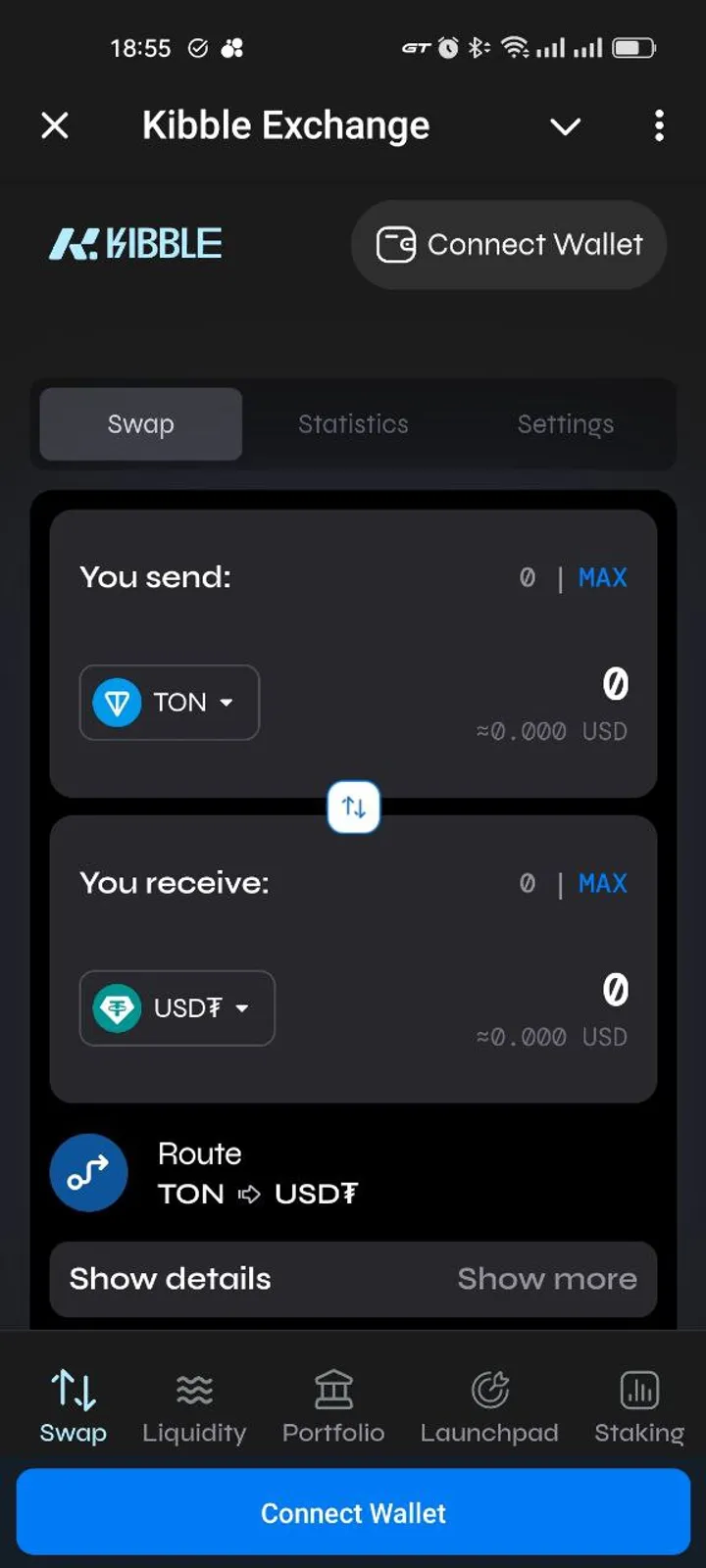
Task: Tap the wallet icon in Connect Wallet pill
Action: click(396, 245)
